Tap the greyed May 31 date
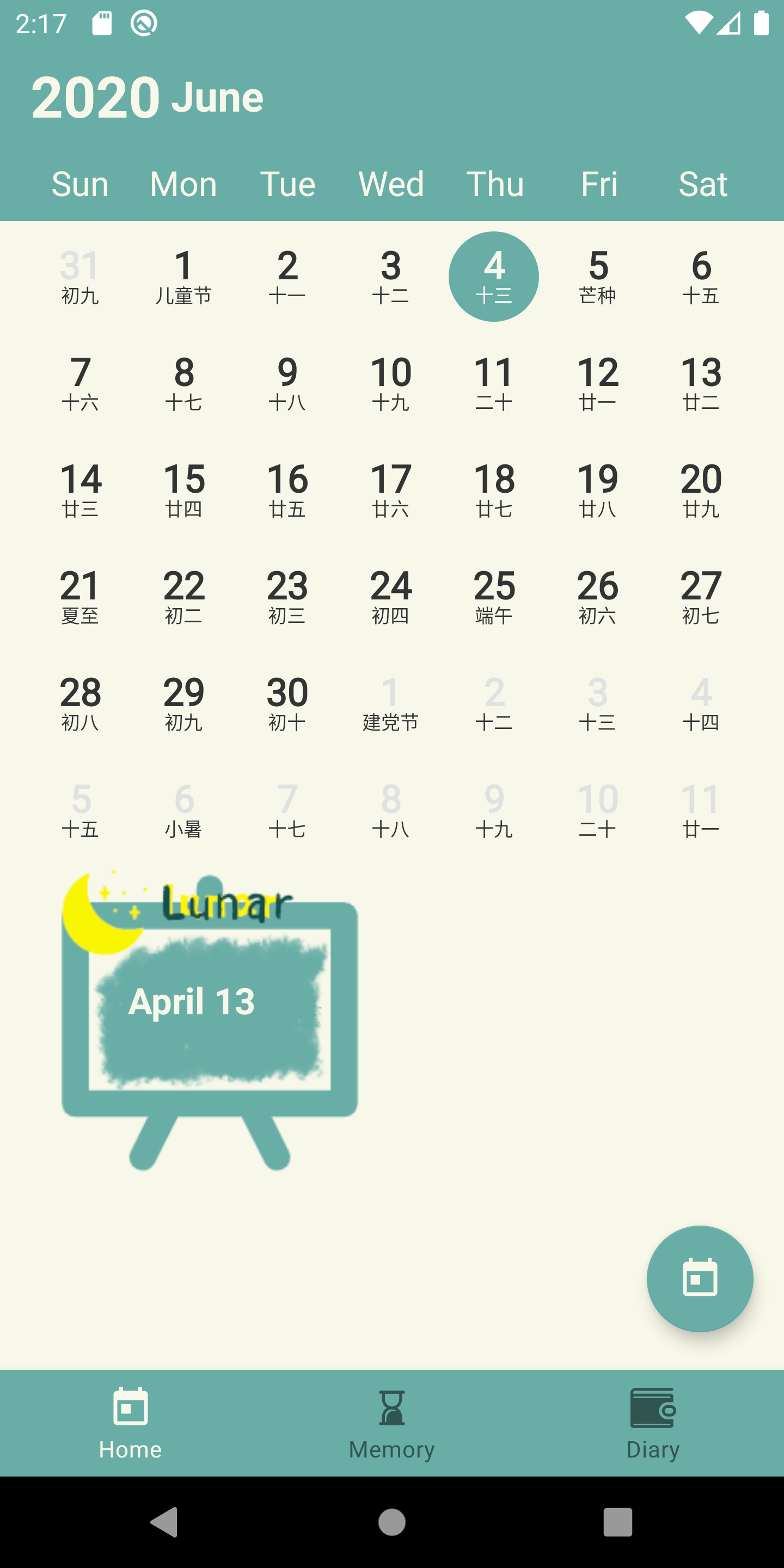784x1568 pixels. [79, 277]
